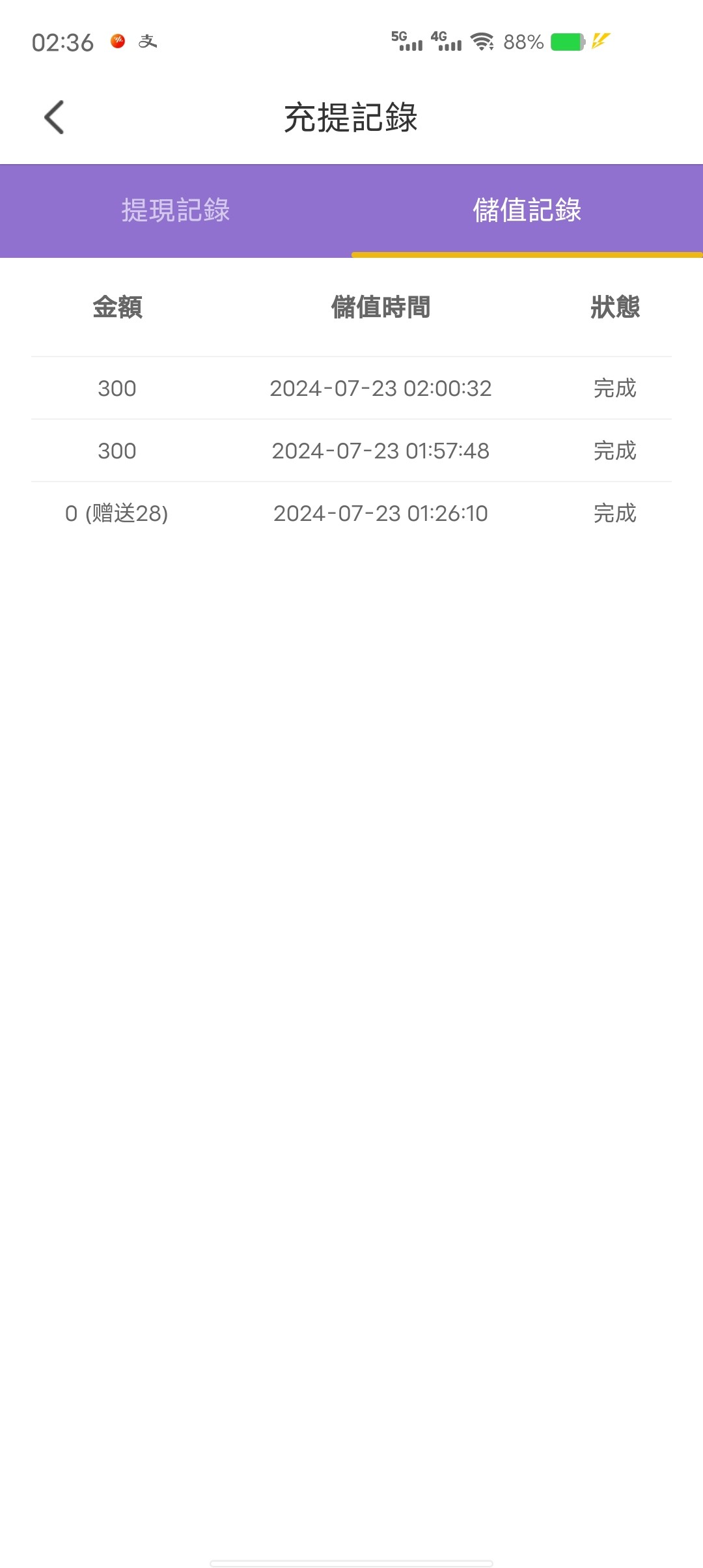Tap the 儲值時間 column header

[x=380, y=309]
